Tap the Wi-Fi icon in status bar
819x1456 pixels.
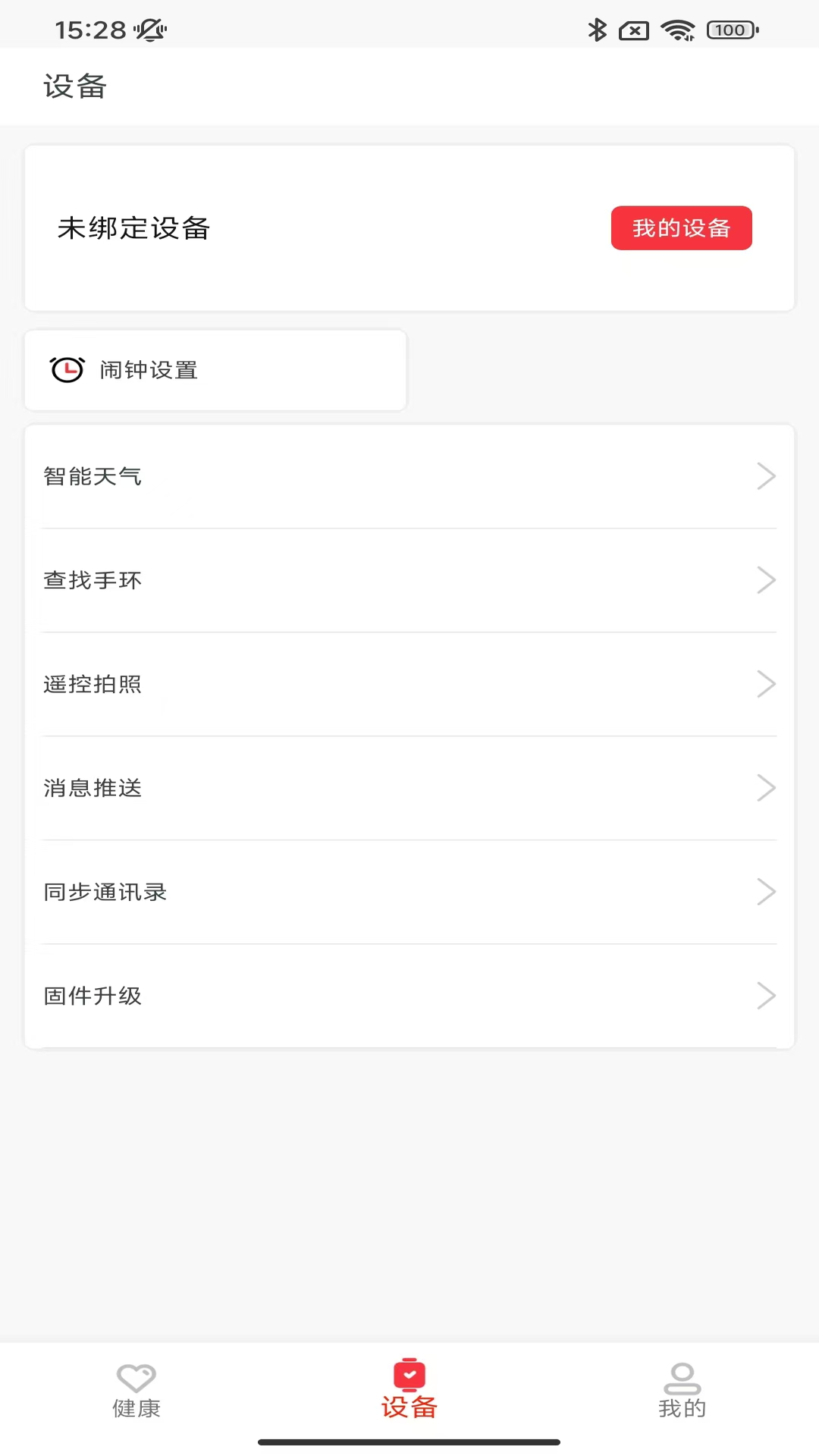[x=679, y=30]
